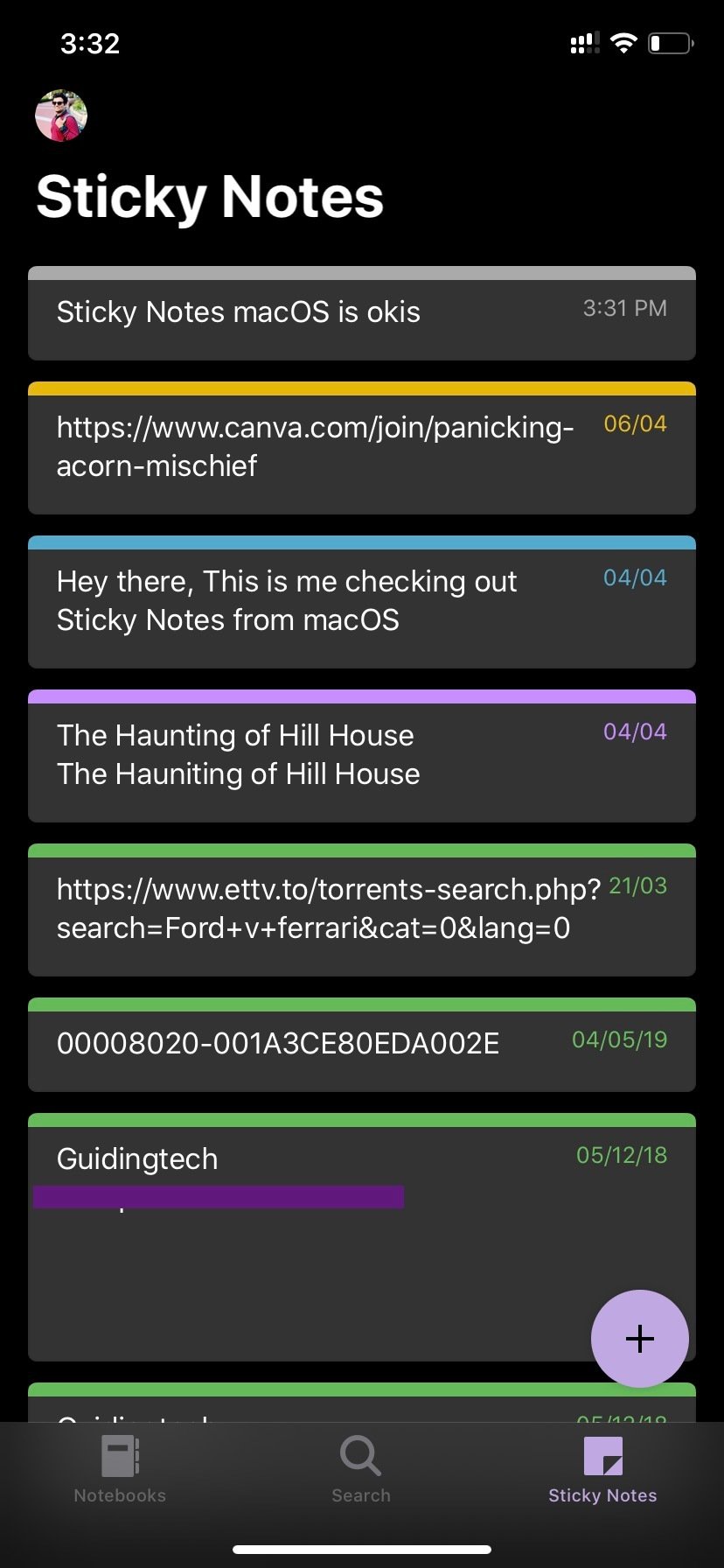The height and width of the screenshot is (1568, 724).
Task: Create a new sticky note
Action: pos(640,1339)
